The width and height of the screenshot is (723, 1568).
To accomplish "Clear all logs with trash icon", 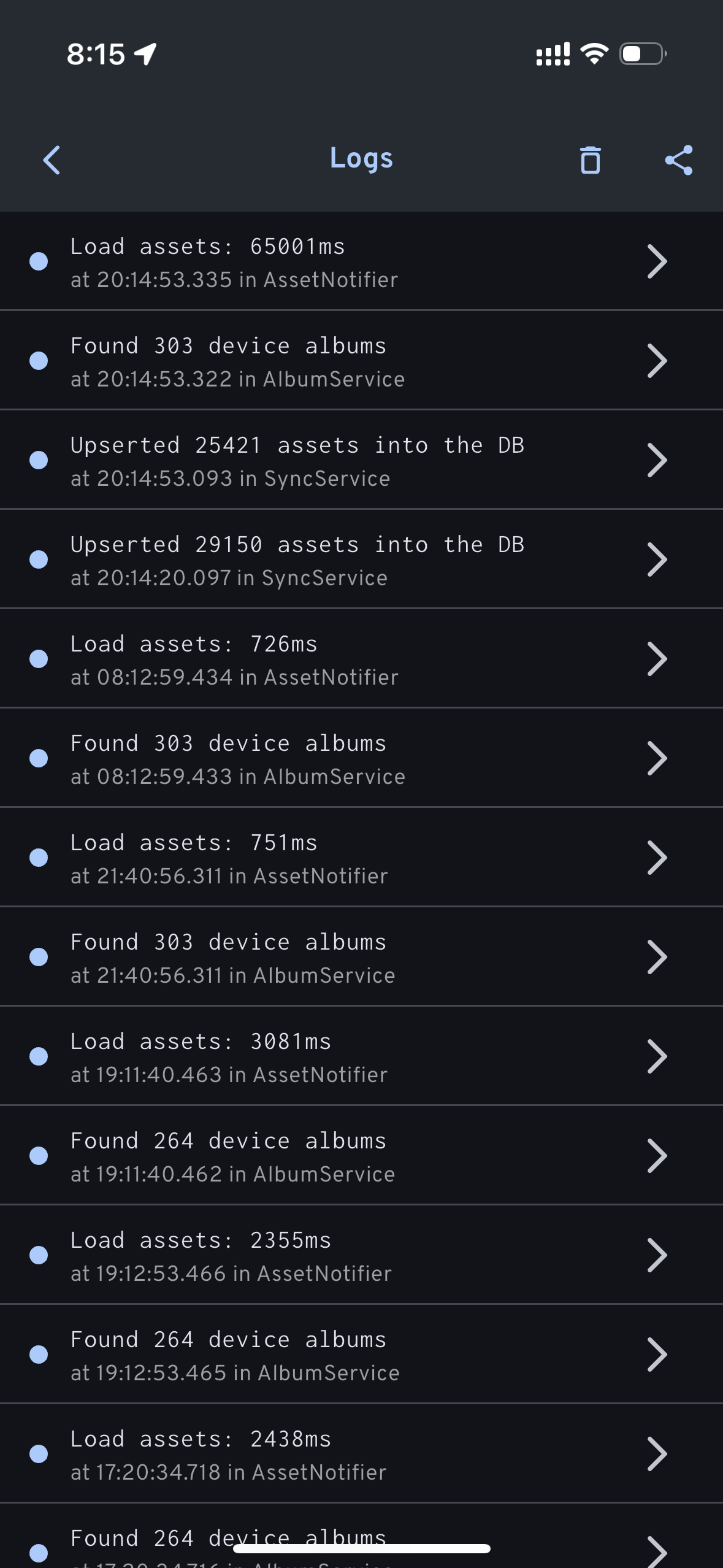I will (x=590, y=160).
